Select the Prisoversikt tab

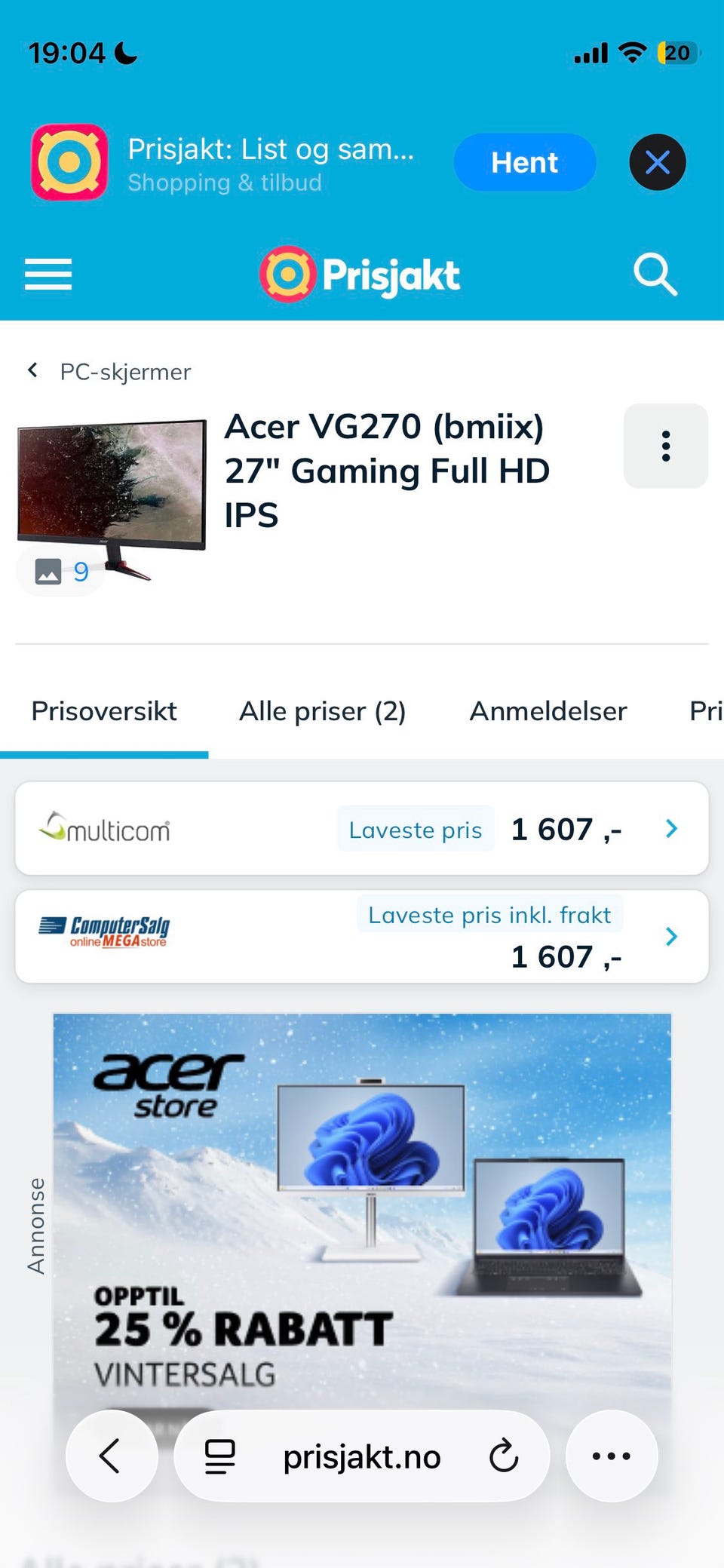coord(104,710)
